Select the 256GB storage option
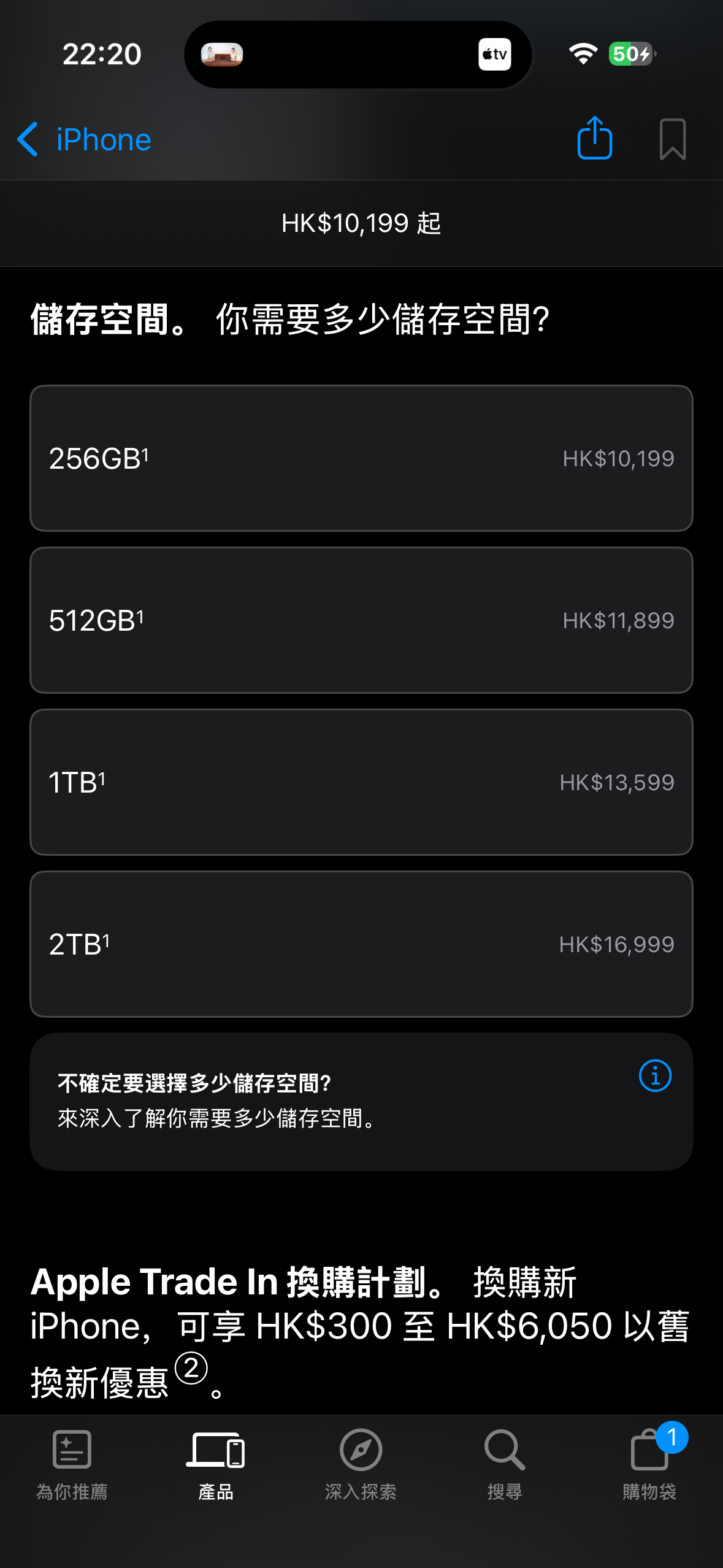The height and width of the screenshot is (1568, 723). pyautogui.click(x=361, y=458)
